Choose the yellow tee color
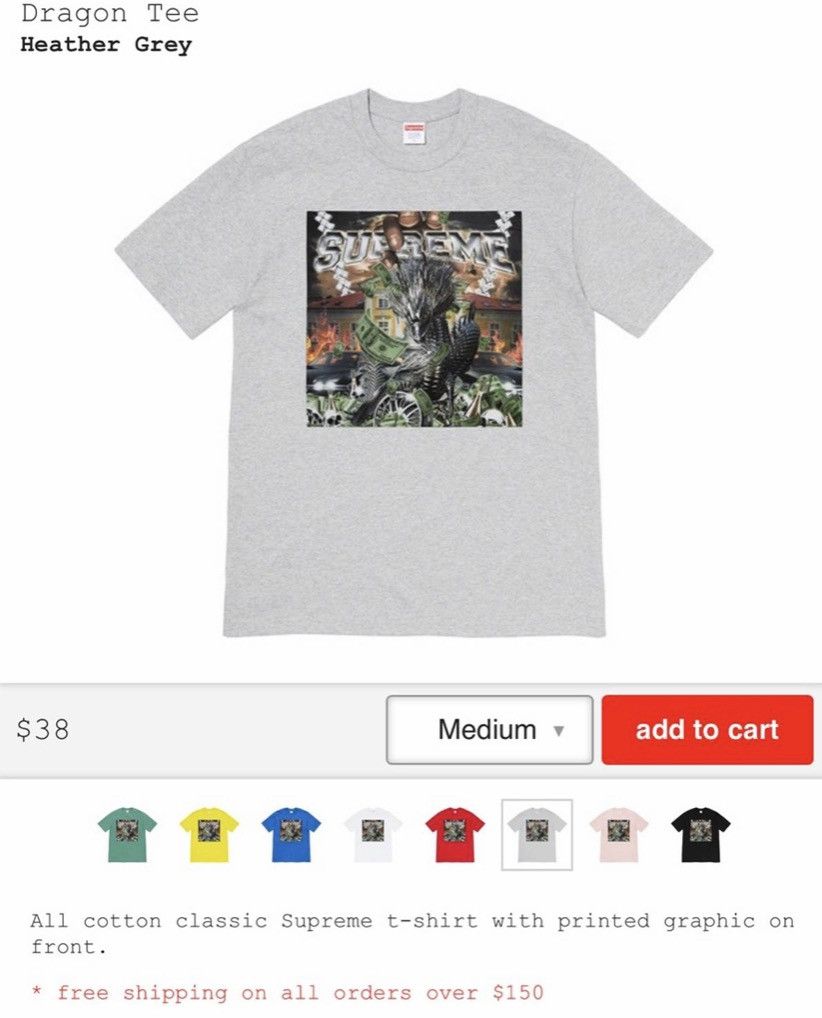Image resolution: width=822 pixels, height=1018 pixels. click(209, 835)
